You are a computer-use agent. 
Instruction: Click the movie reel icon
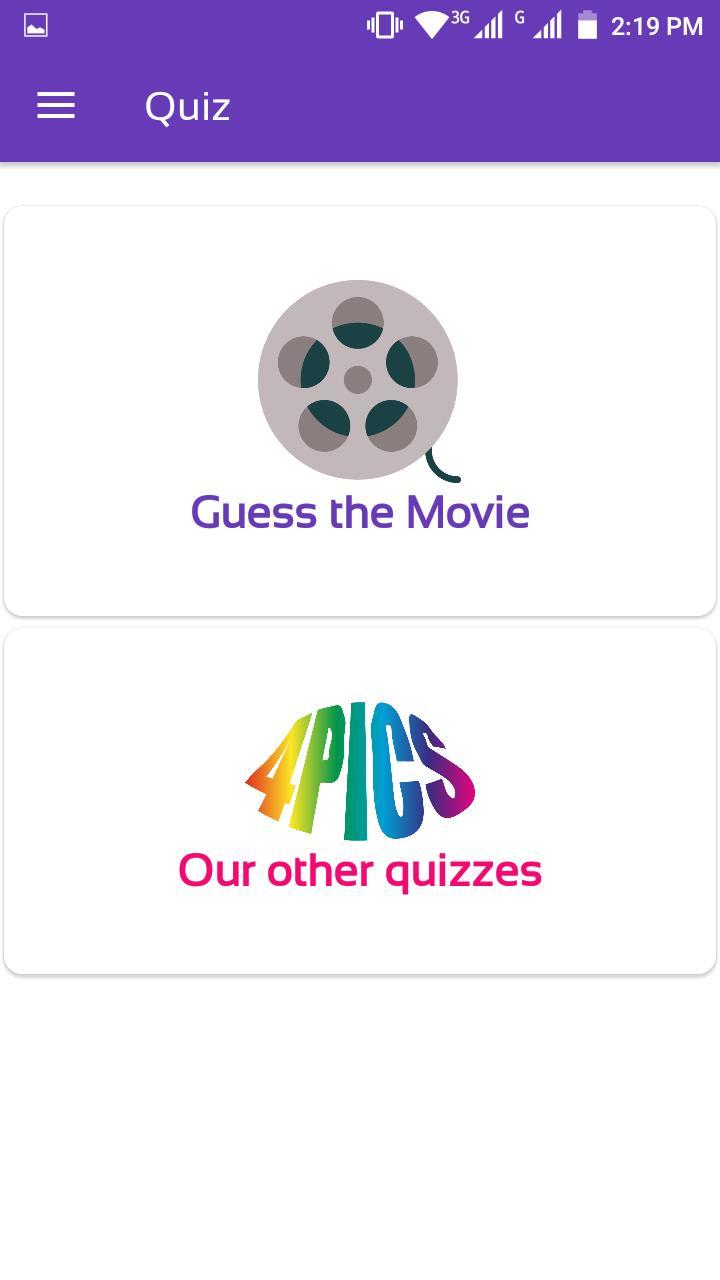pos(358,380)
